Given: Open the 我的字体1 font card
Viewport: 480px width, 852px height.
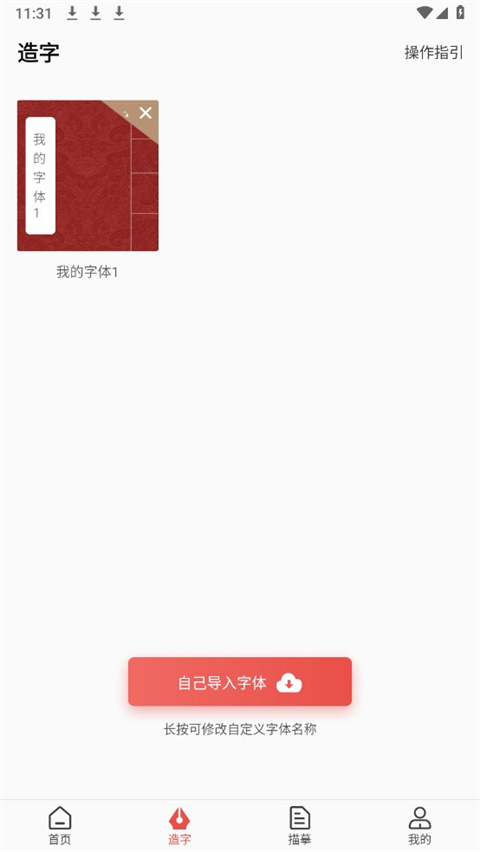Looking at the screenshot, I should (88, 176).
